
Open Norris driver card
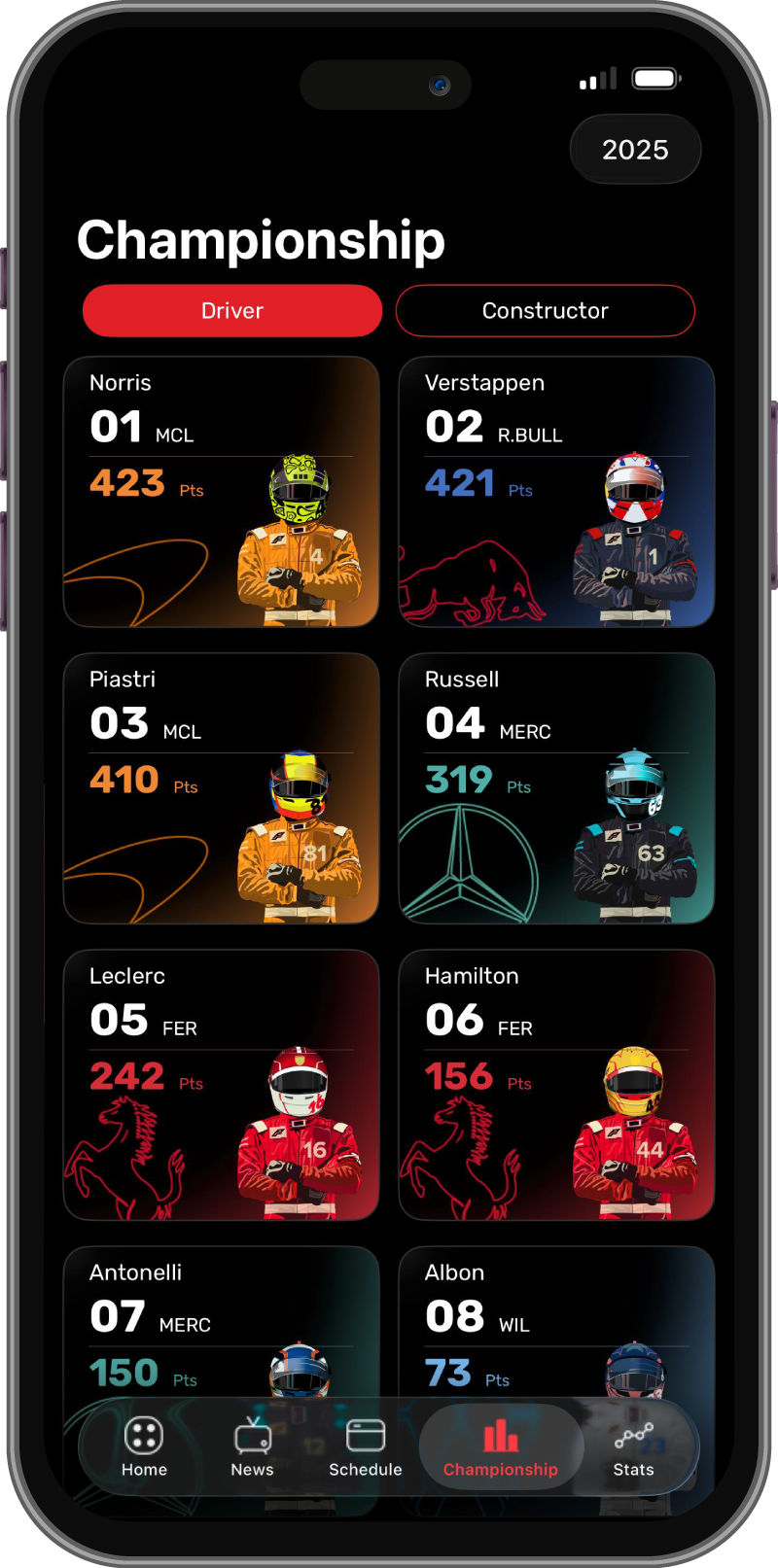point(221,492)
